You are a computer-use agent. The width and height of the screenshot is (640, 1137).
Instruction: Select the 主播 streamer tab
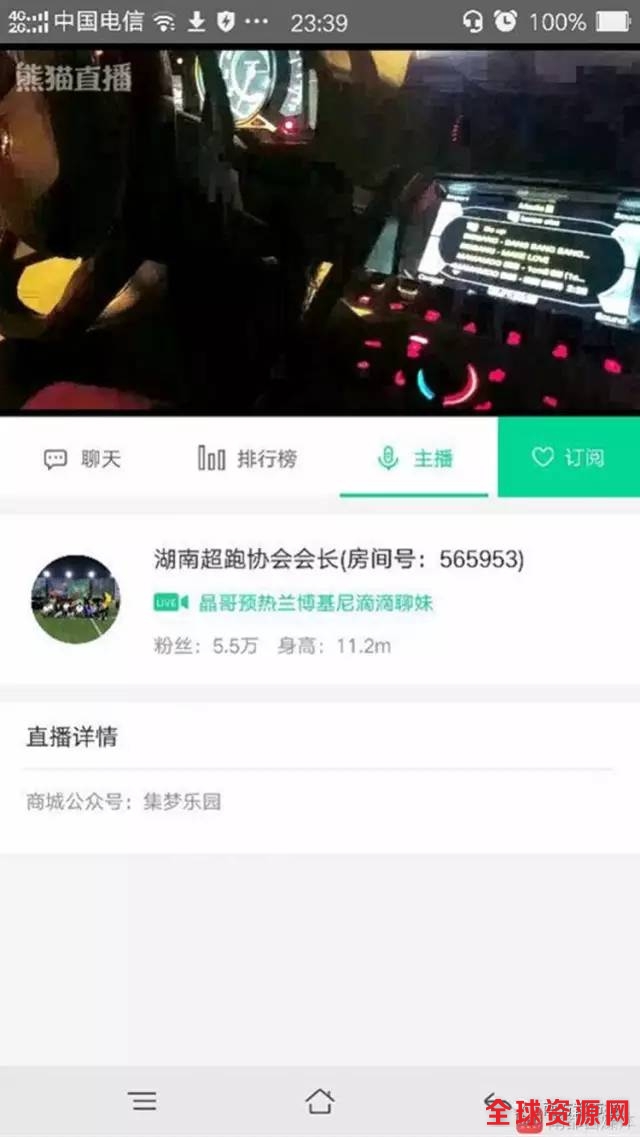click(415, 459)
